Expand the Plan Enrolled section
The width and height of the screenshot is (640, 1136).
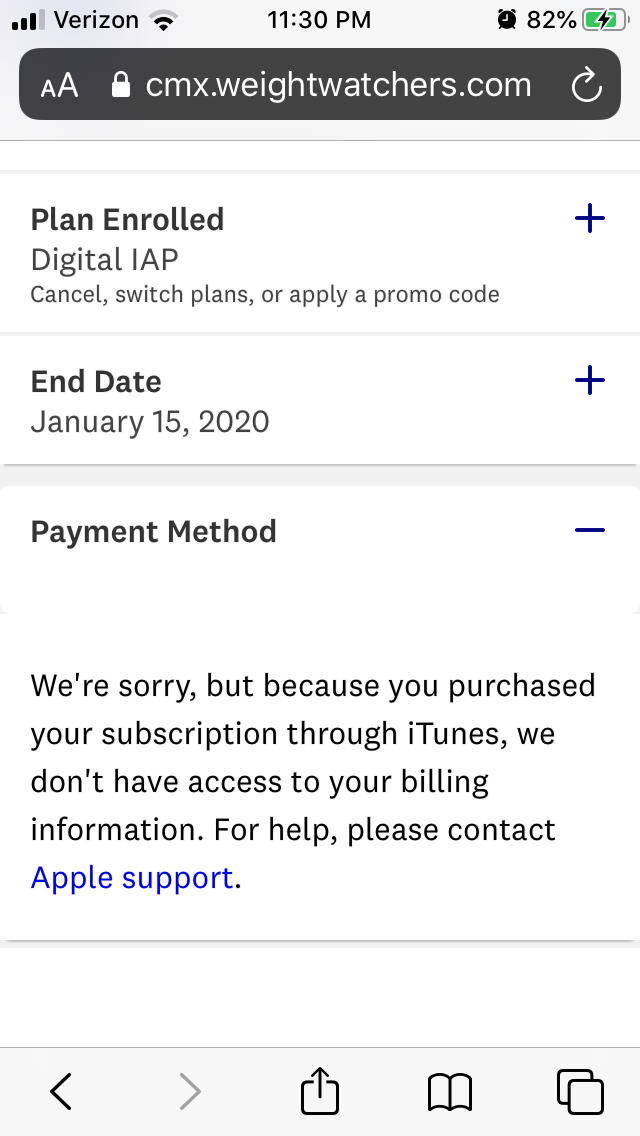click(590, 219)
